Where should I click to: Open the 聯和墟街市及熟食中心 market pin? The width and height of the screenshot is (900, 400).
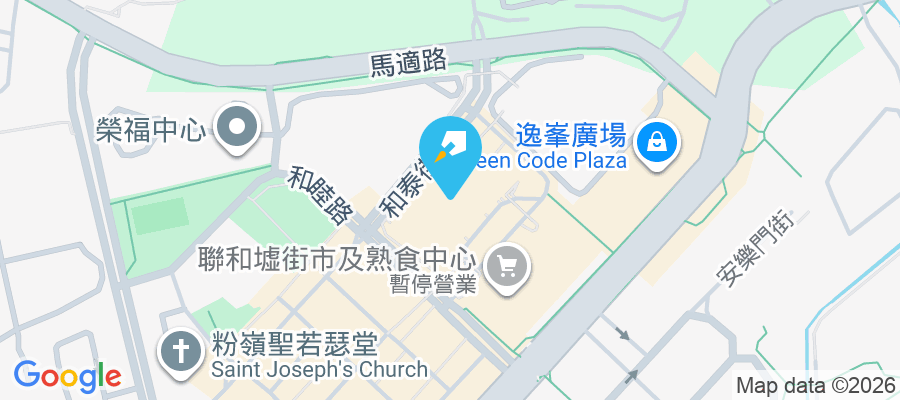click(507, 265)
